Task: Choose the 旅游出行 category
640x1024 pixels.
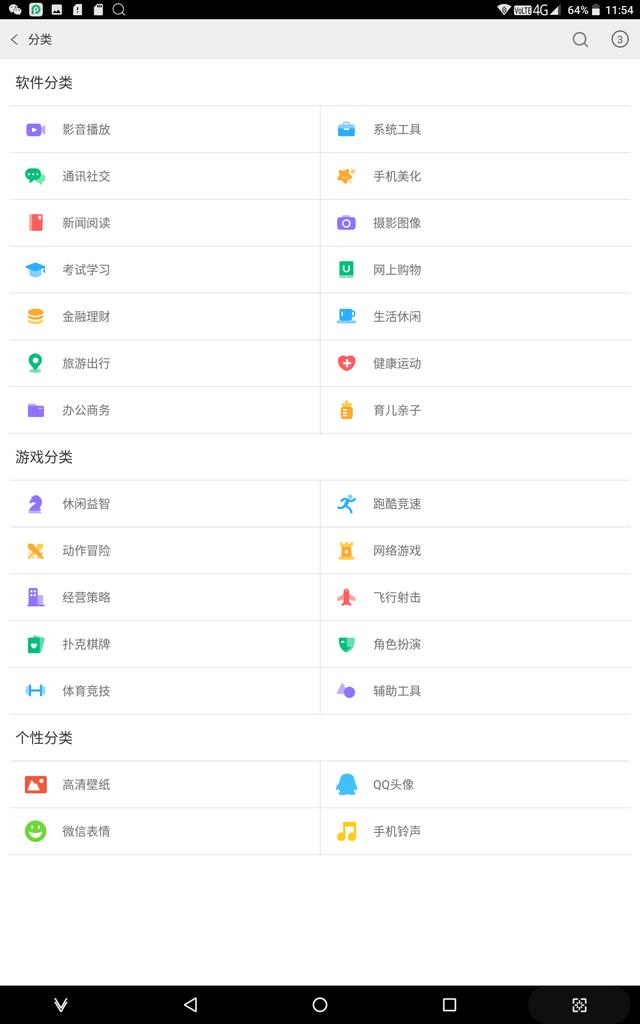Action: 86,364
